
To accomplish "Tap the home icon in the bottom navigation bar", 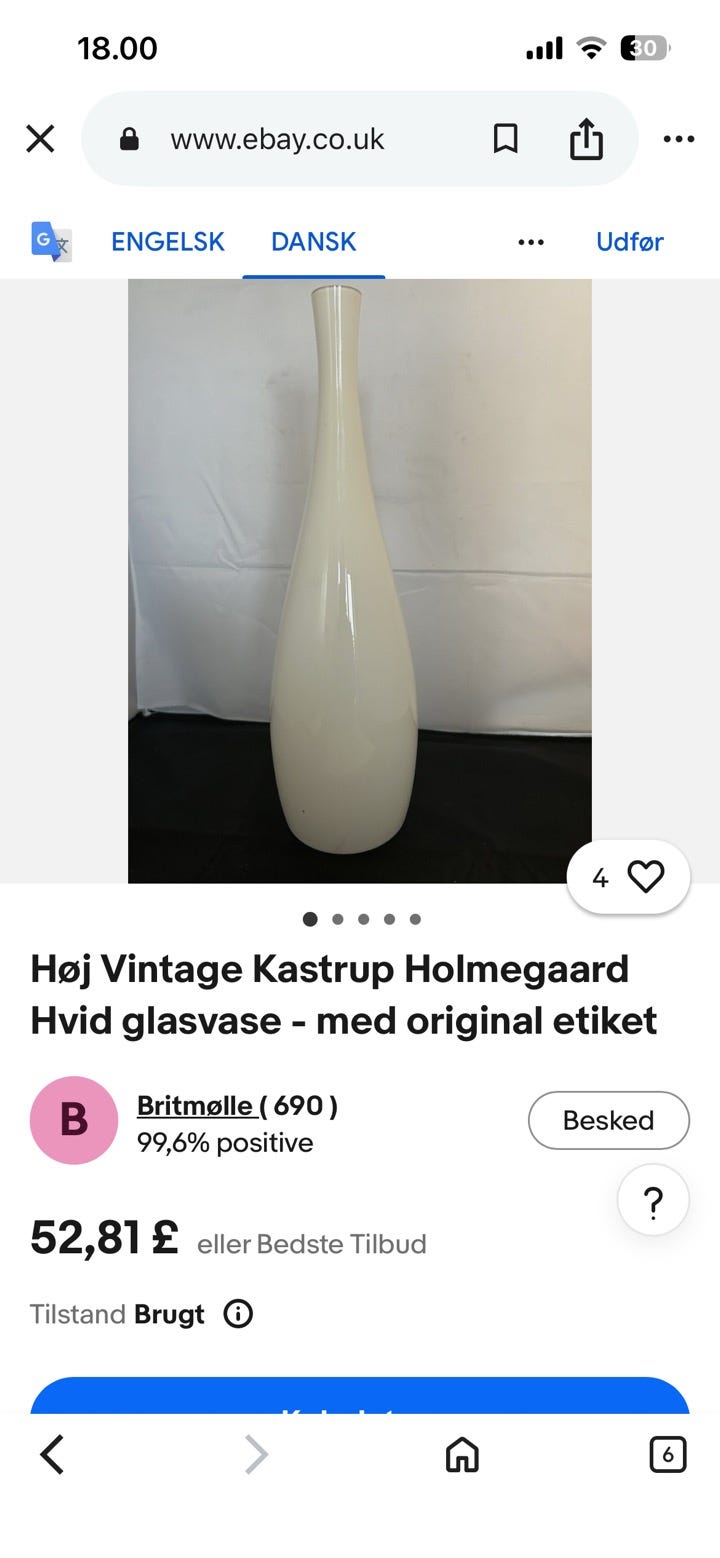I will point(460,1455).
